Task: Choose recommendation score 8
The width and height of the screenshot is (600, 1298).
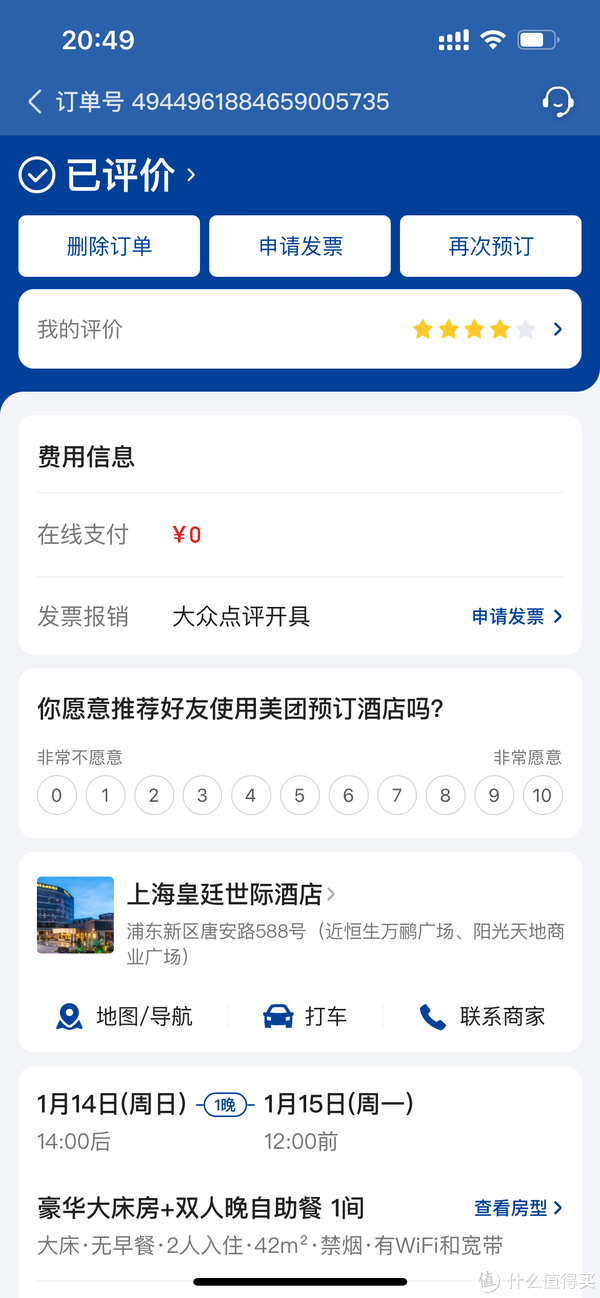Action: click(445, 796)
